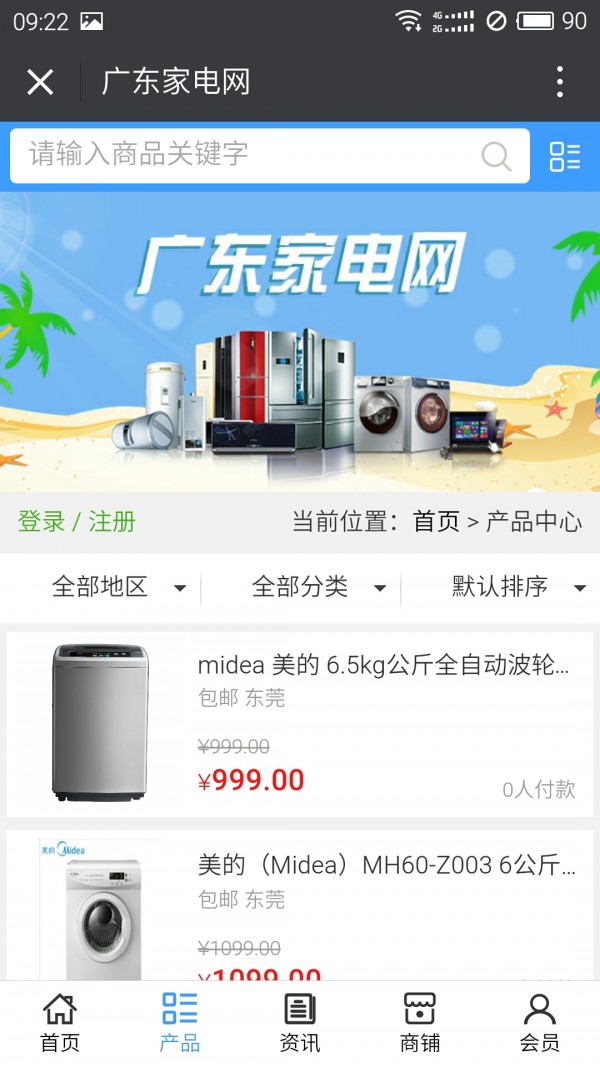Open the category list icon

click(x=565, y=156)
